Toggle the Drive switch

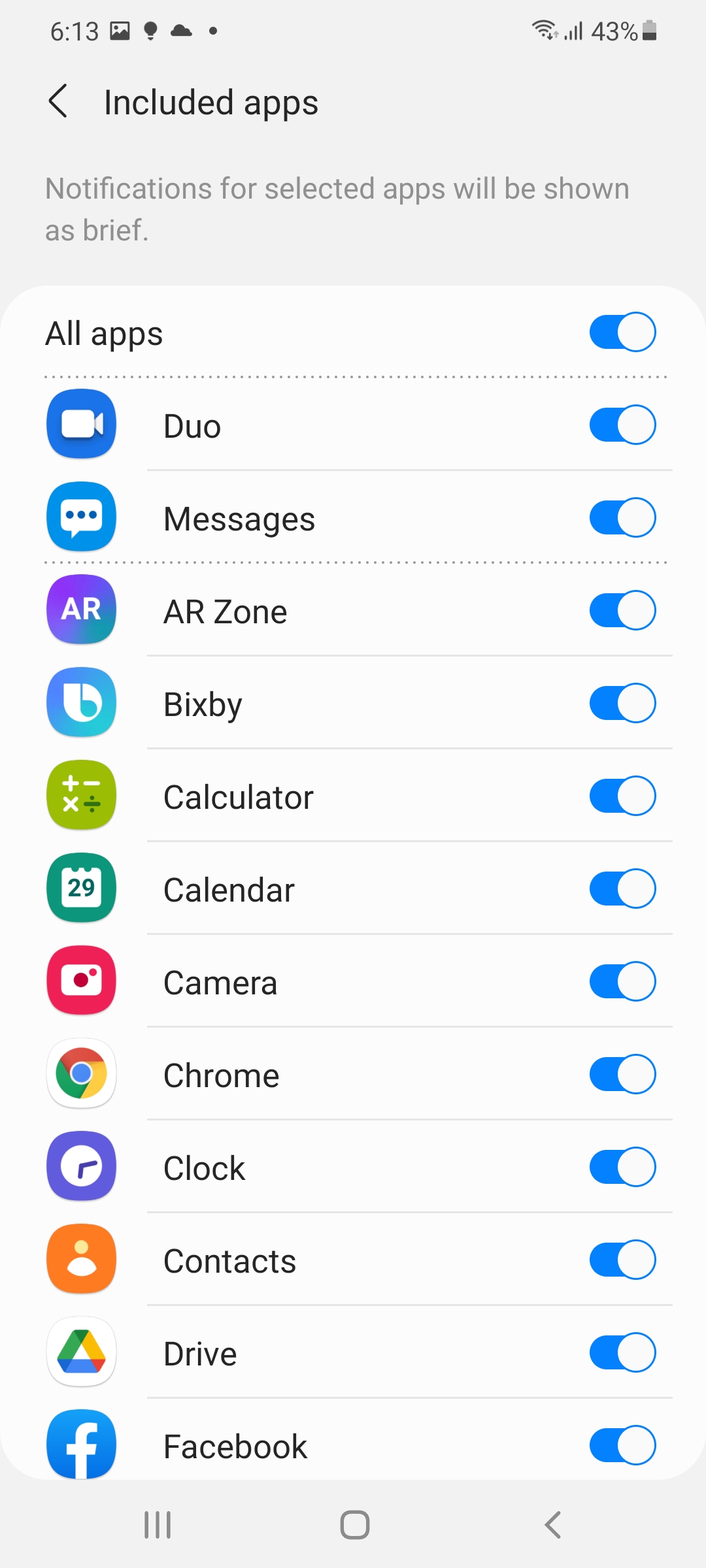[x=622, y=1353]
